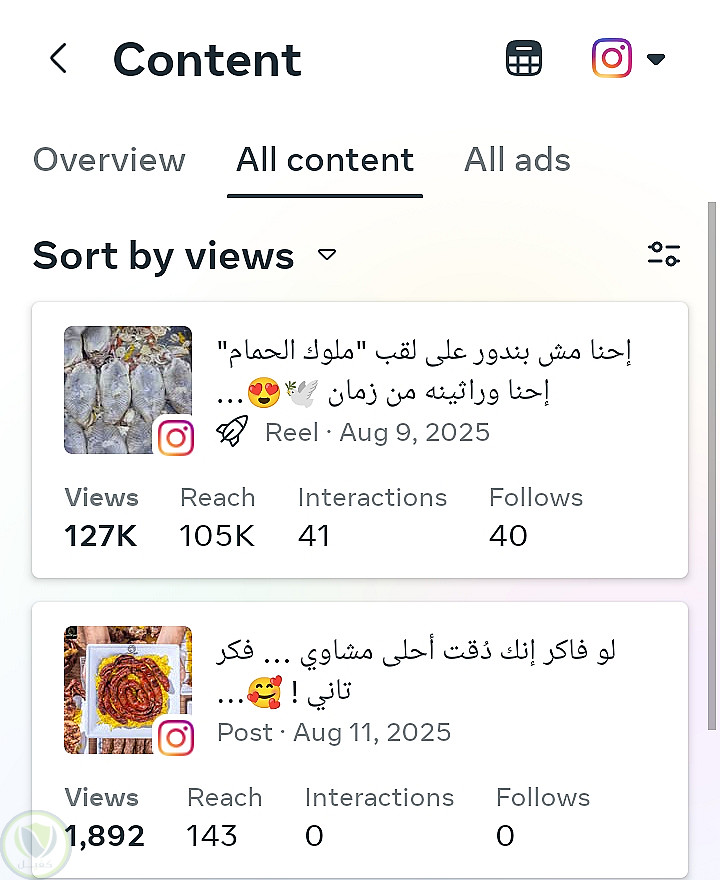This screenshot has height=880, width=720.
Task: Switch to the All ads tab
Action: point(517,160)
